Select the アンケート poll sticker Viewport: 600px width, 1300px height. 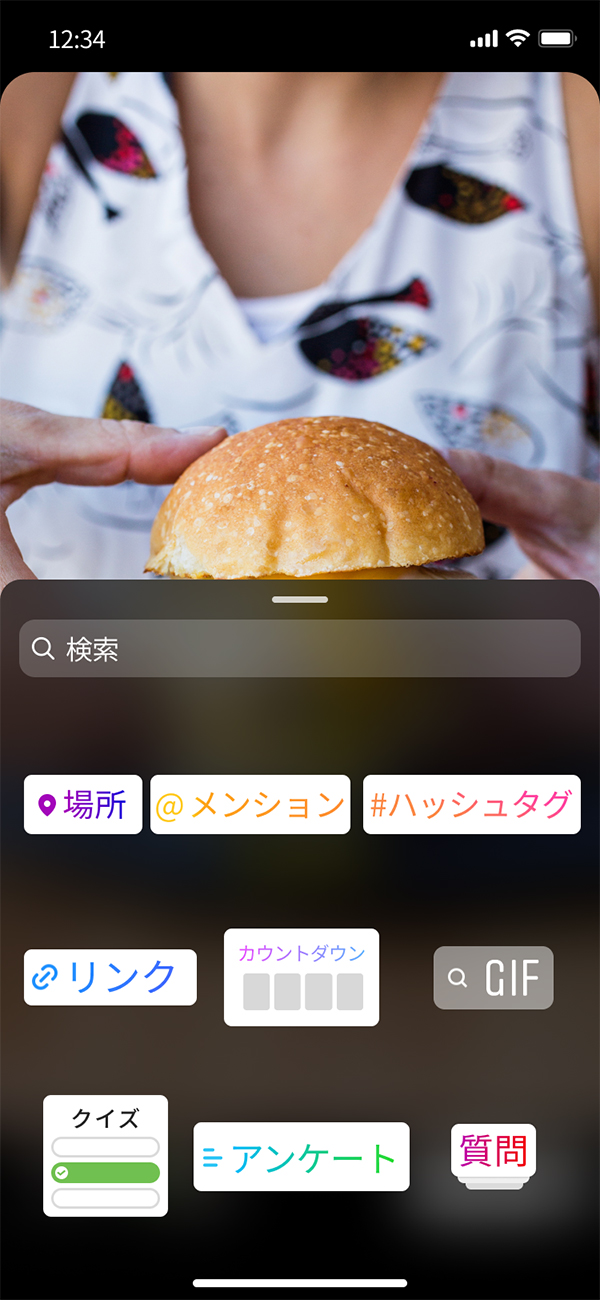[x=301, y=1157]
